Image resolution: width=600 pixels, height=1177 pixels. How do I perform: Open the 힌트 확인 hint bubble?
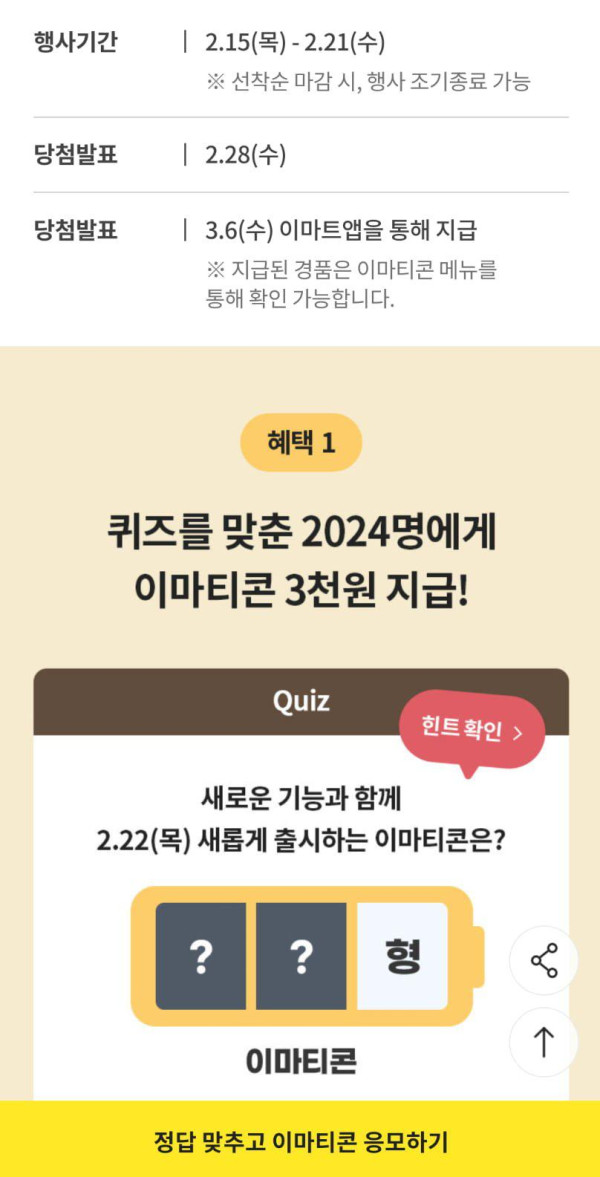472,731
